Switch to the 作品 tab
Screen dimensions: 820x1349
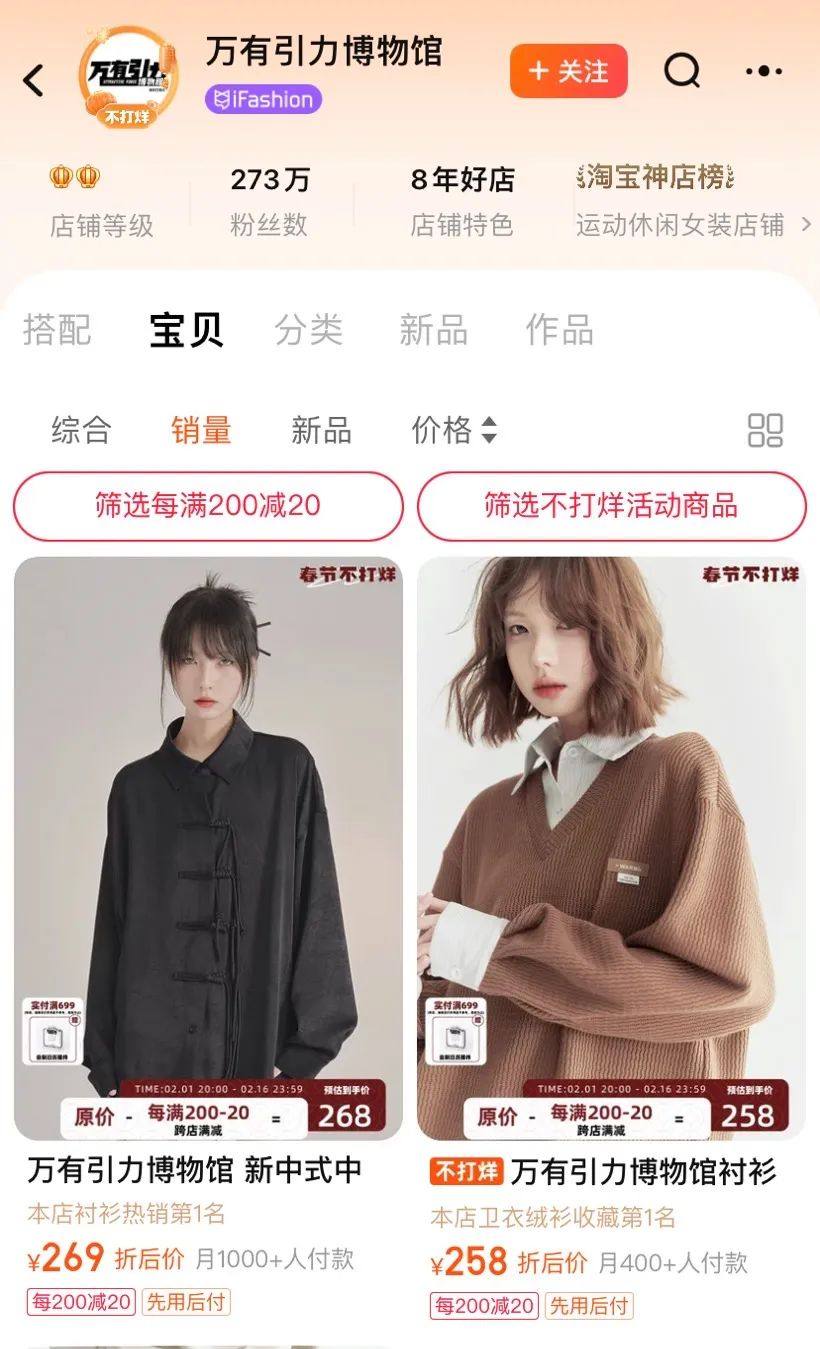tap(559, 330)
